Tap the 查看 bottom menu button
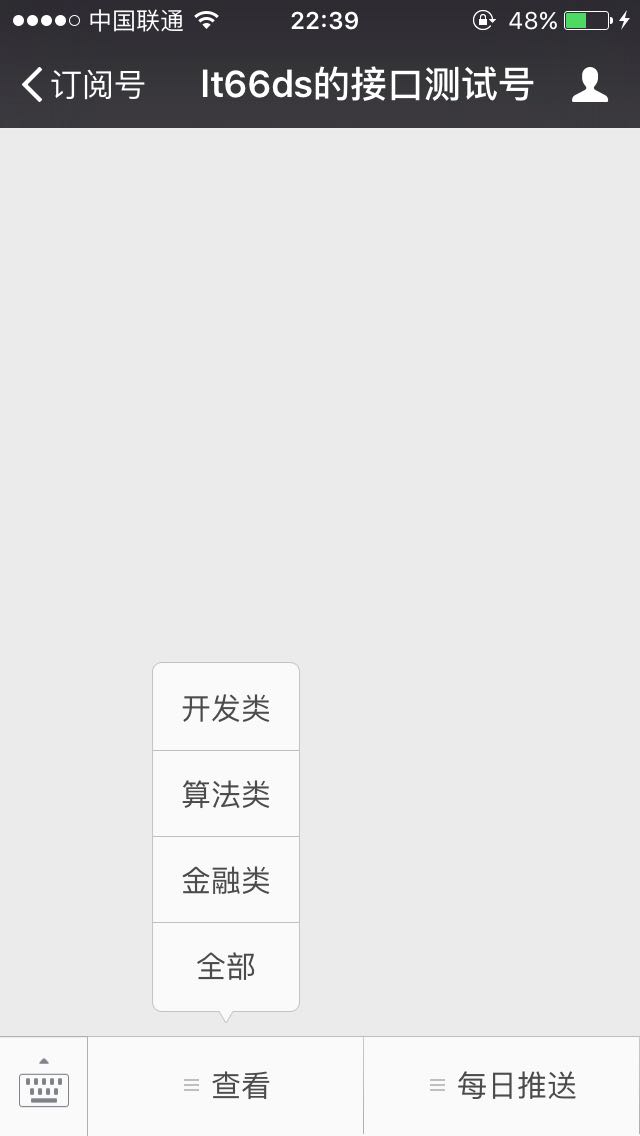This screenshot has height=1136, width=640. pos(225,1086)
